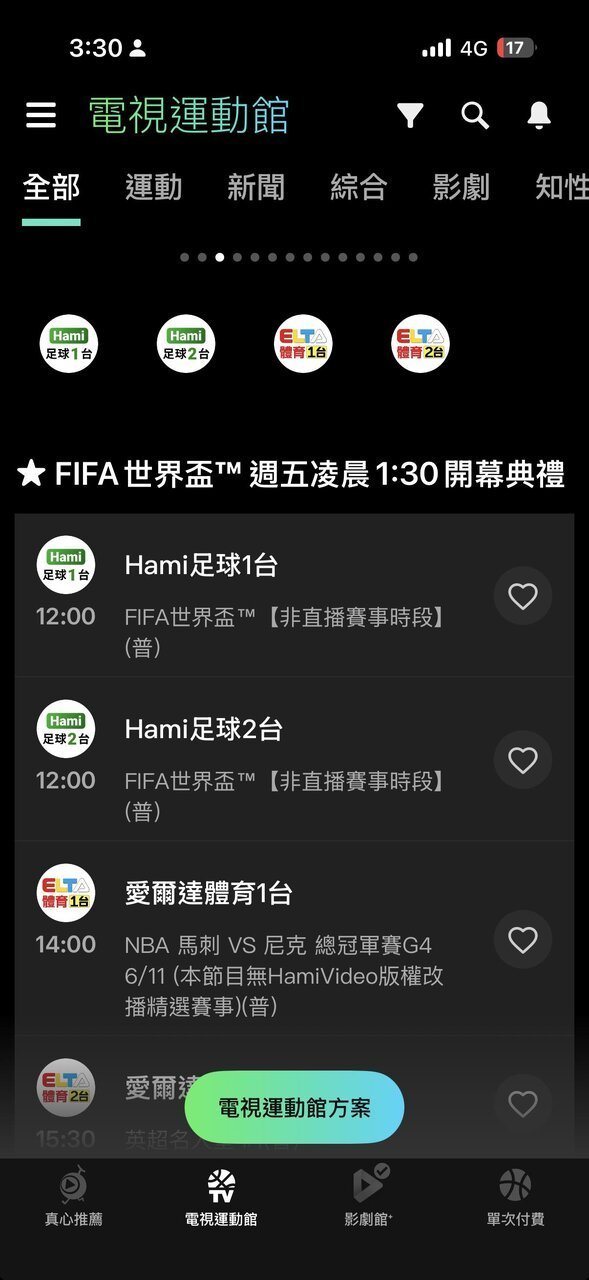Image resolution: width=589 pixels, height=1280 pixels.
Task: Open the hamburger drawer menu
Action: click(41, 115)
